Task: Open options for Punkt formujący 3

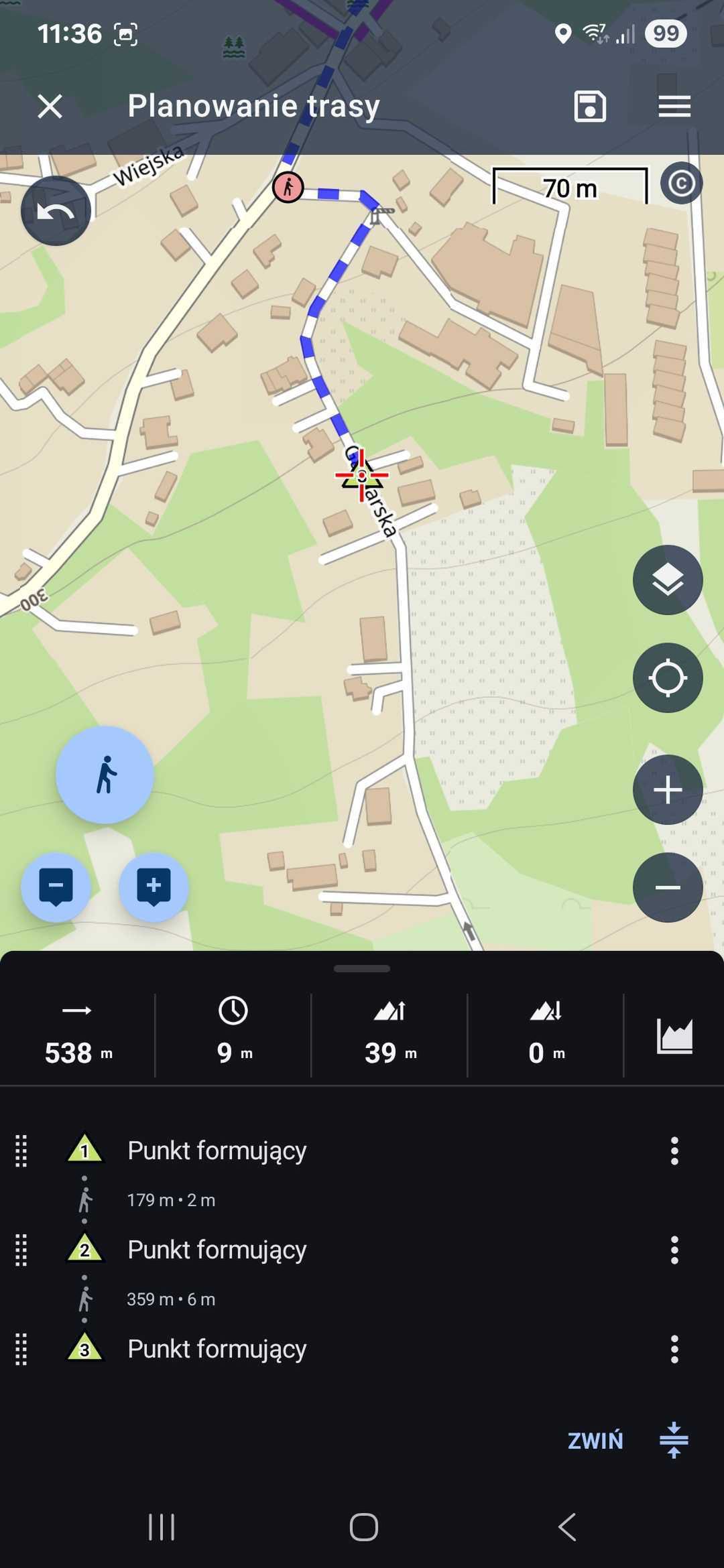Action: click(674, 1348)
